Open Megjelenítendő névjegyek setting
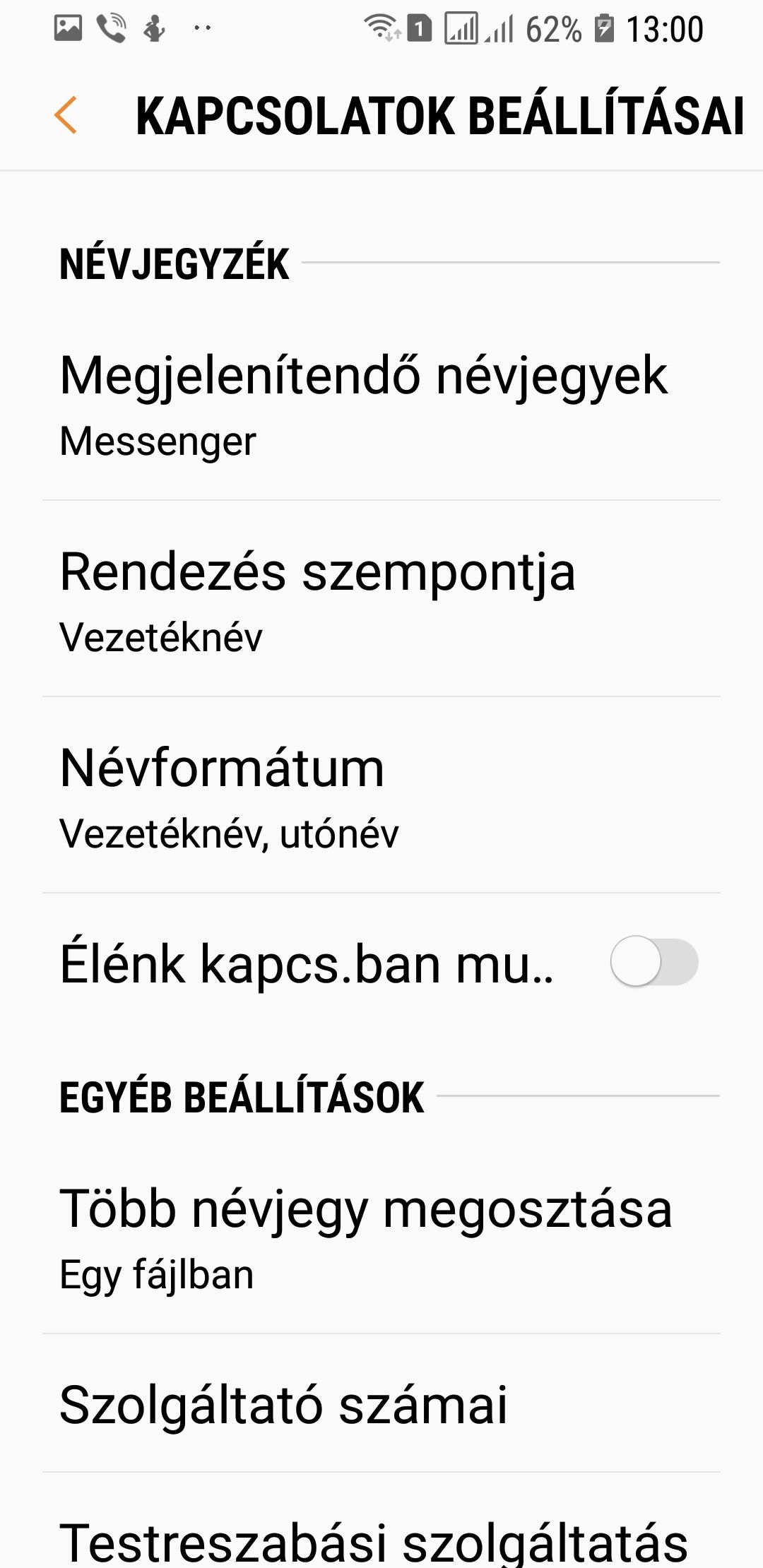The image size is (763, 1568). [x=381, y=403]
